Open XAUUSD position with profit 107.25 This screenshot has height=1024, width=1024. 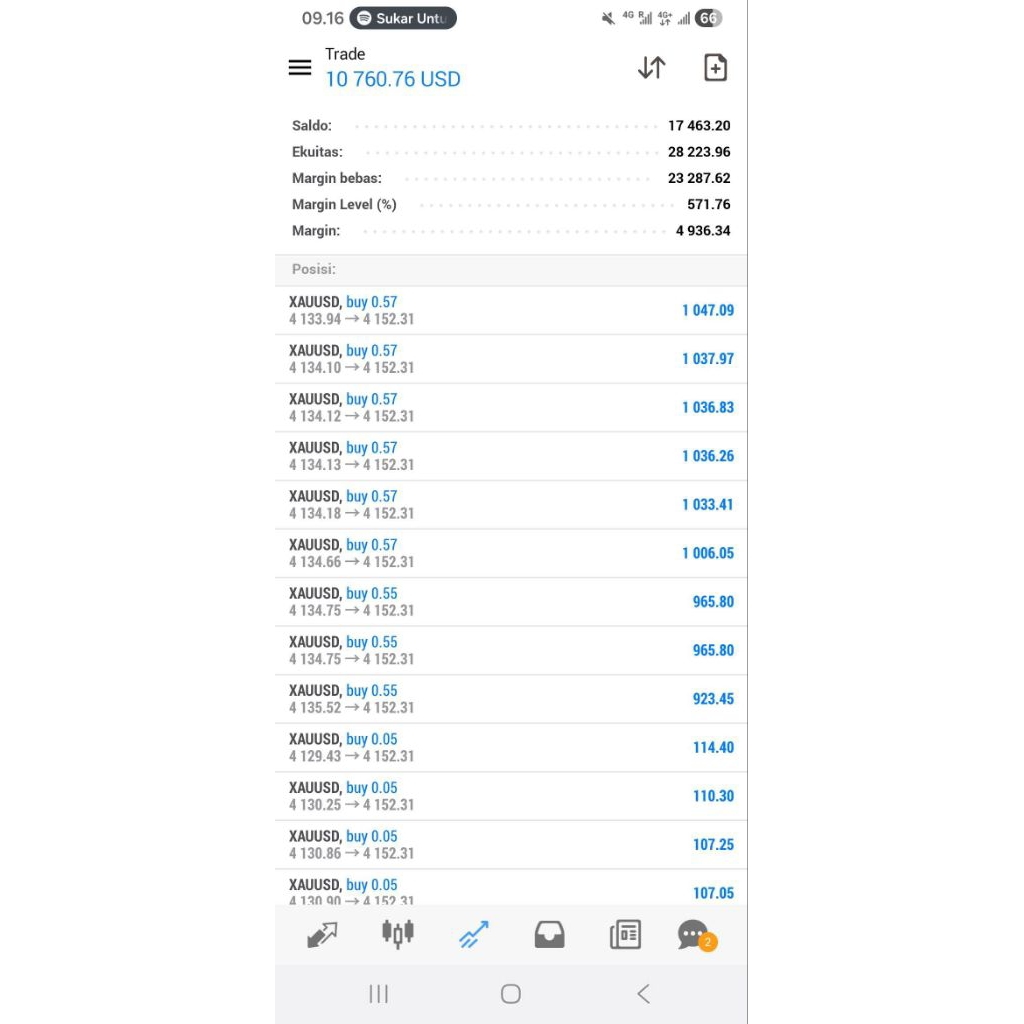click(x=511, y=844)
